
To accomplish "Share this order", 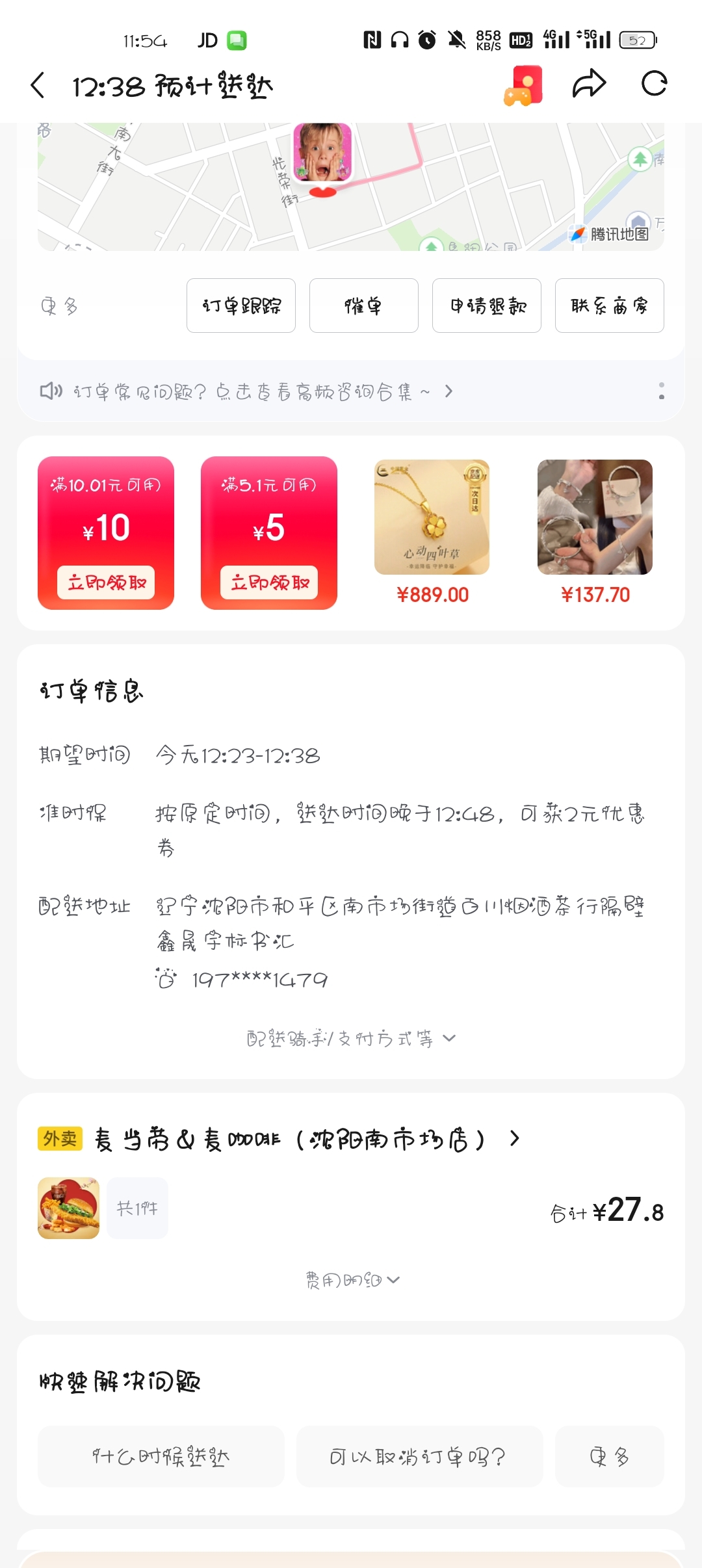I will coord(589,84).
